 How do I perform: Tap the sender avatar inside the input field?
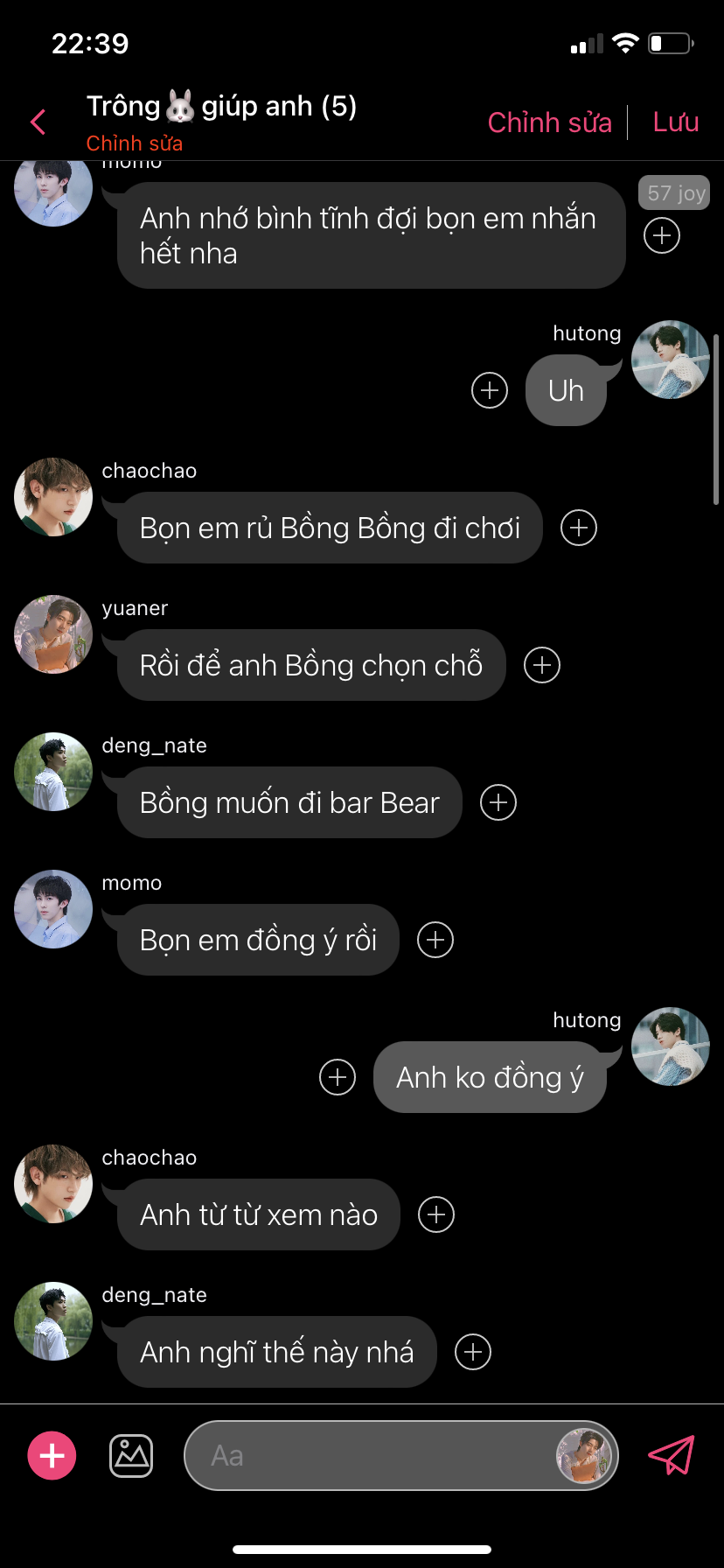[x=583, y=1456]
